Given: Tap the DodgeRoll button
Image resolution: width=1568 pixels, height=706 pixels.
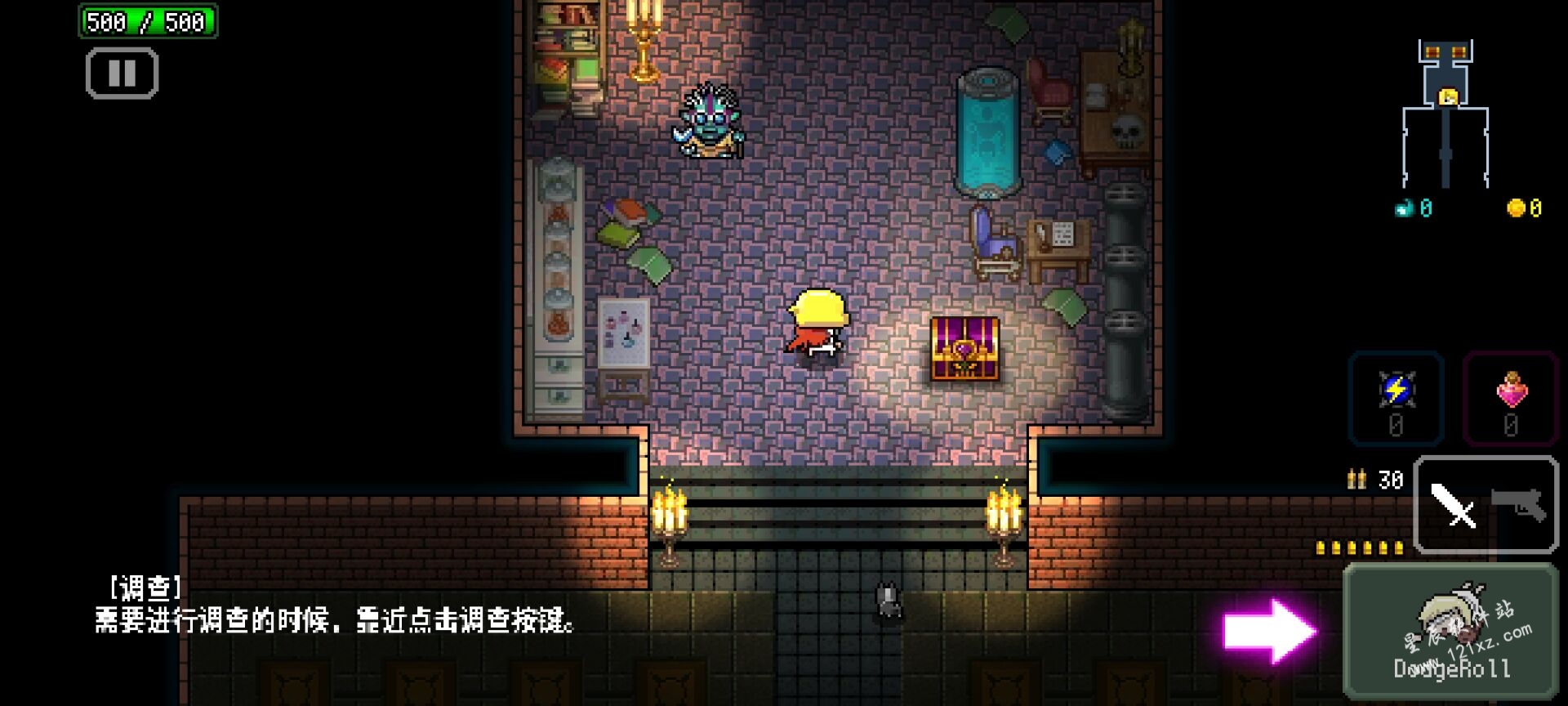Looking at the screenshot, I should tap(1450, 632).
